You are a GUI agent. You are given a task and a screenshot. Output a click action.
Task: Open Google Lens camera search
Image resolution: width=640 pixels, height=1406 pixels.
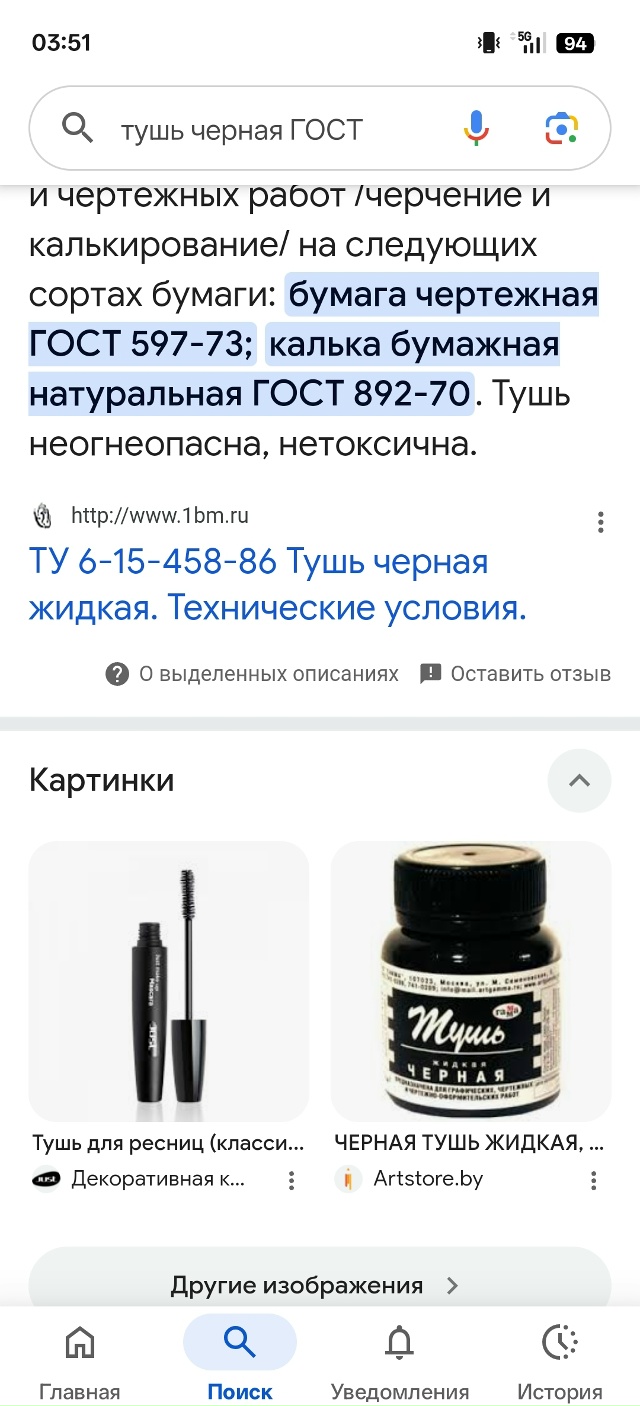(561, 128)
